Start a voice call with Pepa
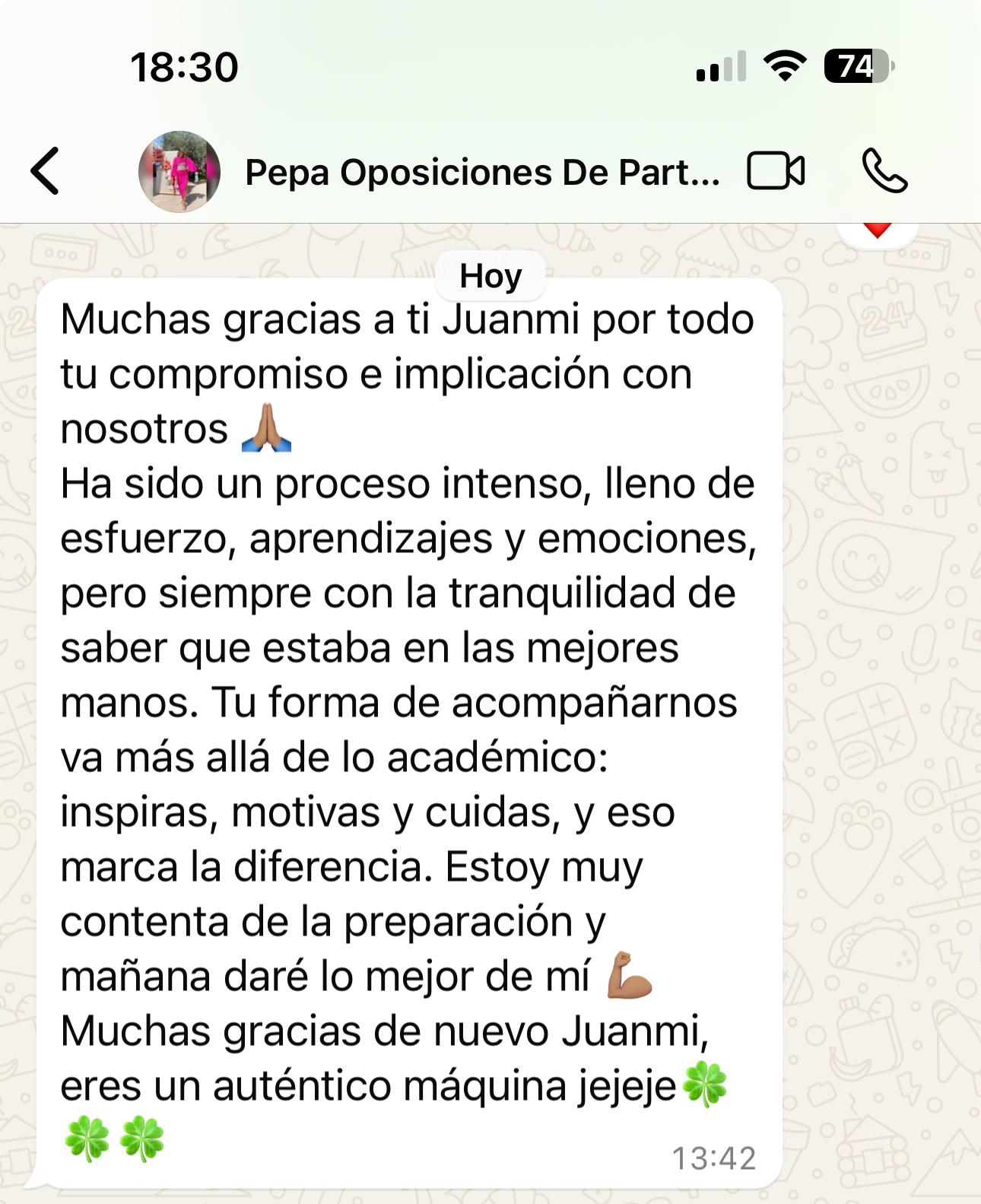Viewport: 981px width, 1204px height. [884, 171]
